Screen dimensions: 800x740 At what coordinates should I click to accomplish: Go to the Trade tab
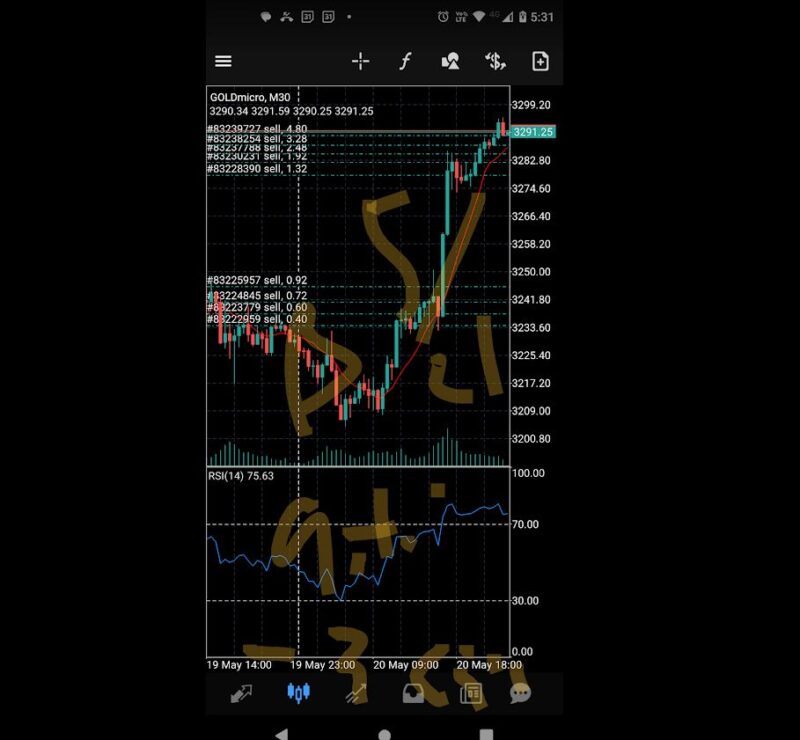pyautogui.click(x=356, y=693)
